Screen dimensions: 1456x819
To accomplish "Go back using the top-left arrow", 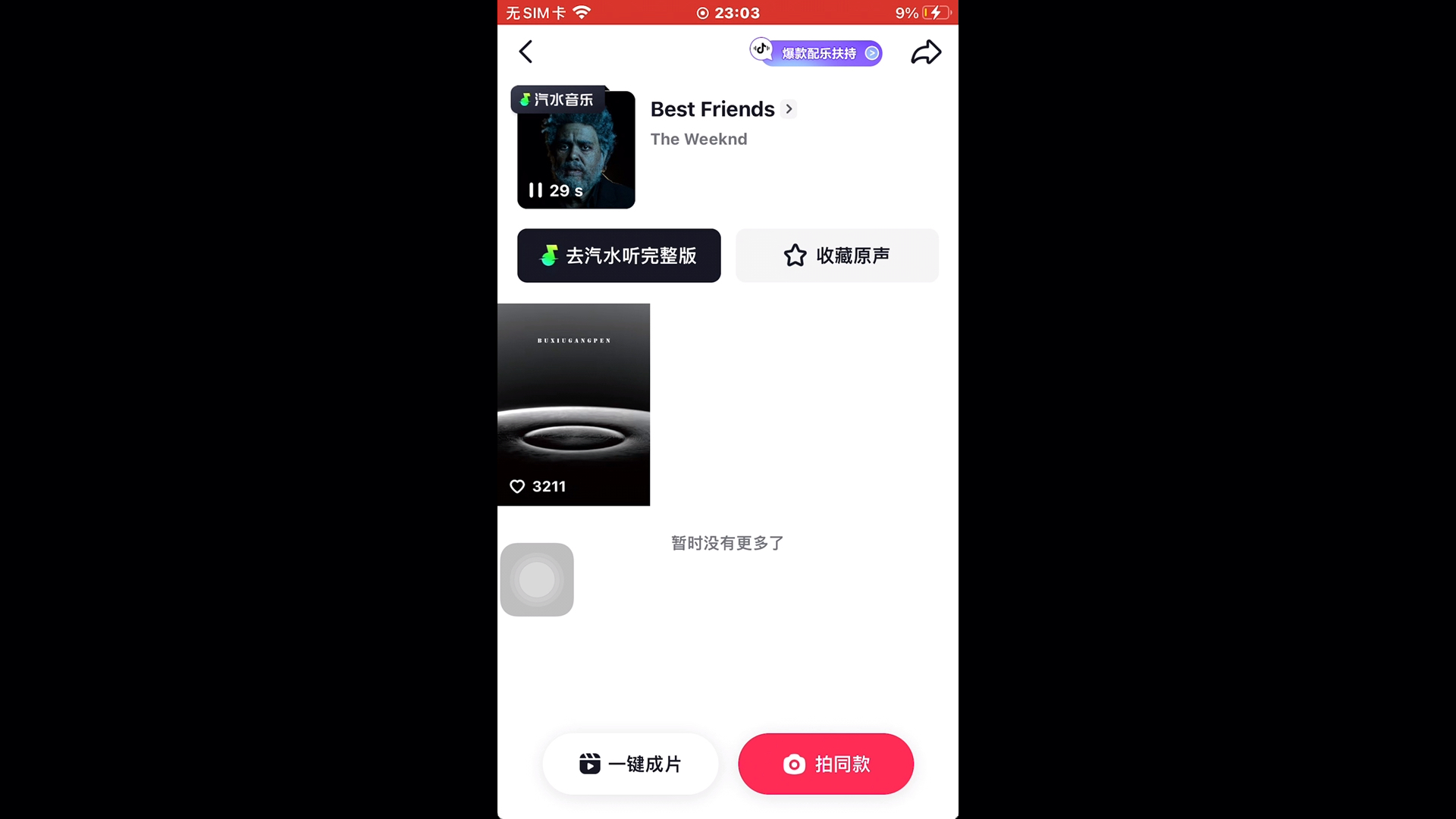I will 526,52.
